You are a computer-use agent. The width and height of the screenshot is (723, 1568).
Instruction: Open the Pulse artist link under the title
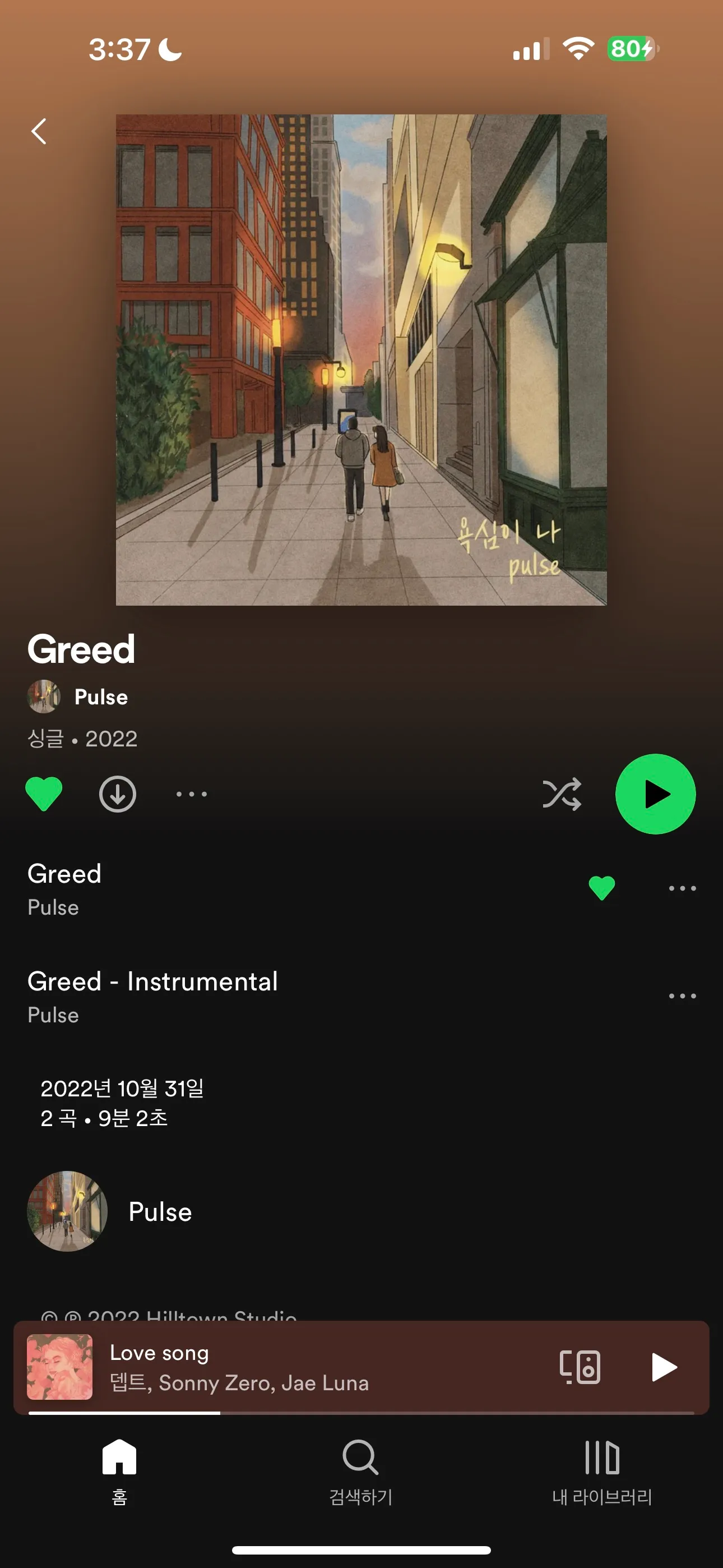click(100, 697)
